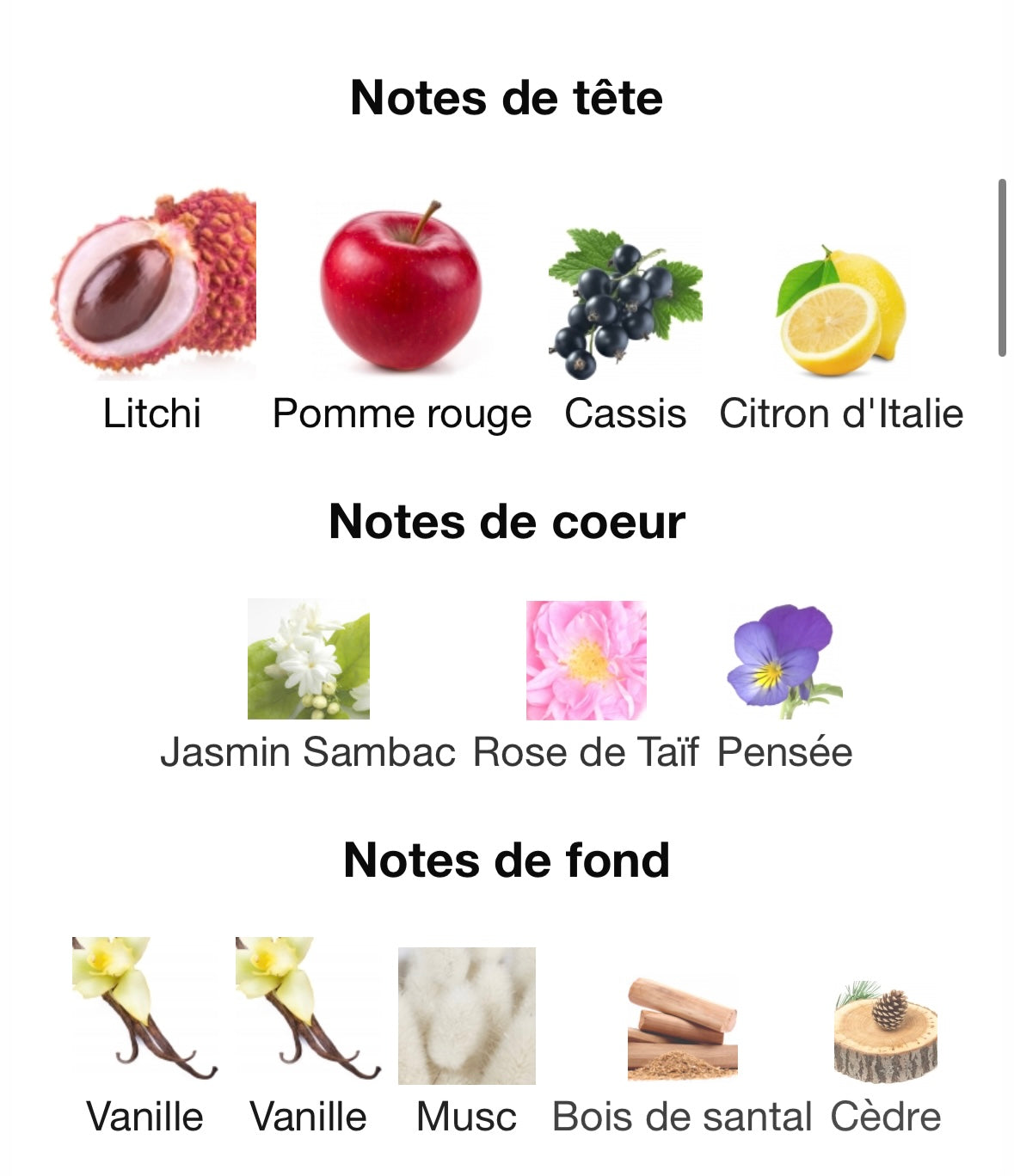This screenshot has height=1176, width=1014.
Task: Tap the Jasmin Sambac note
Action: pyautogui.click(x=308, y=659)
